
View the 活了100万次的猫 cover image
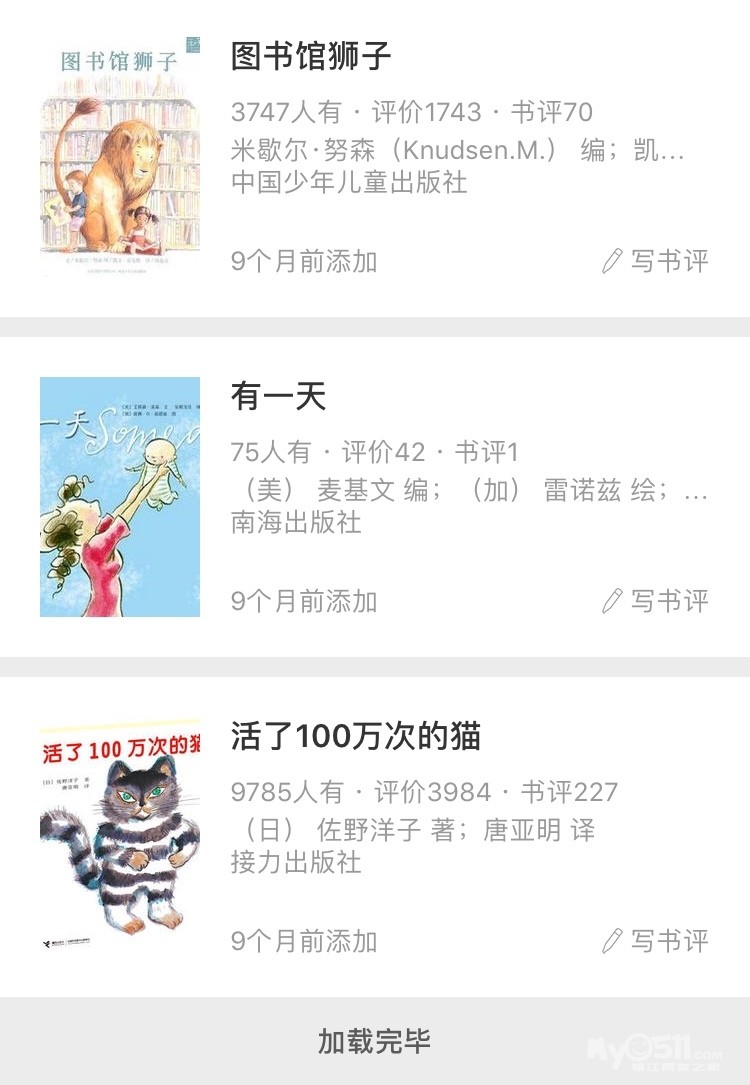tap(120, 837)
